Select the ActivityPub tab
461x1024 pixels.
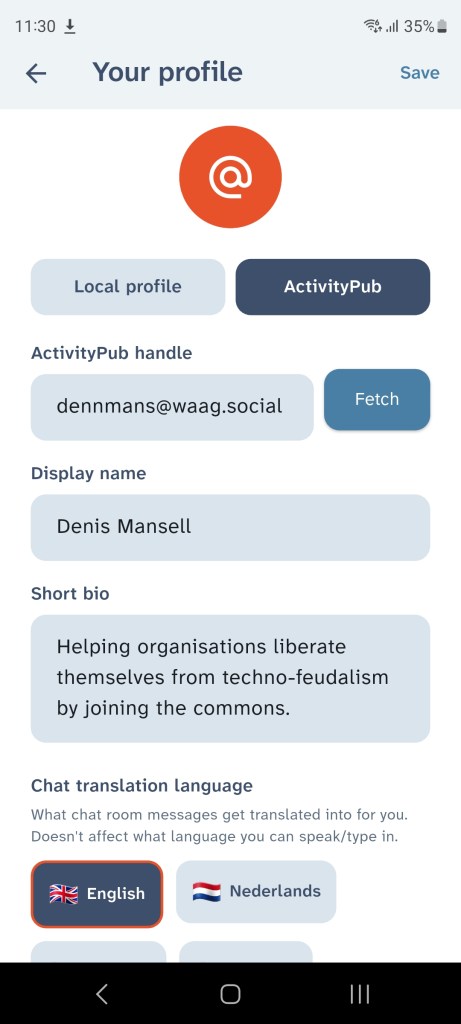point(333,287)
